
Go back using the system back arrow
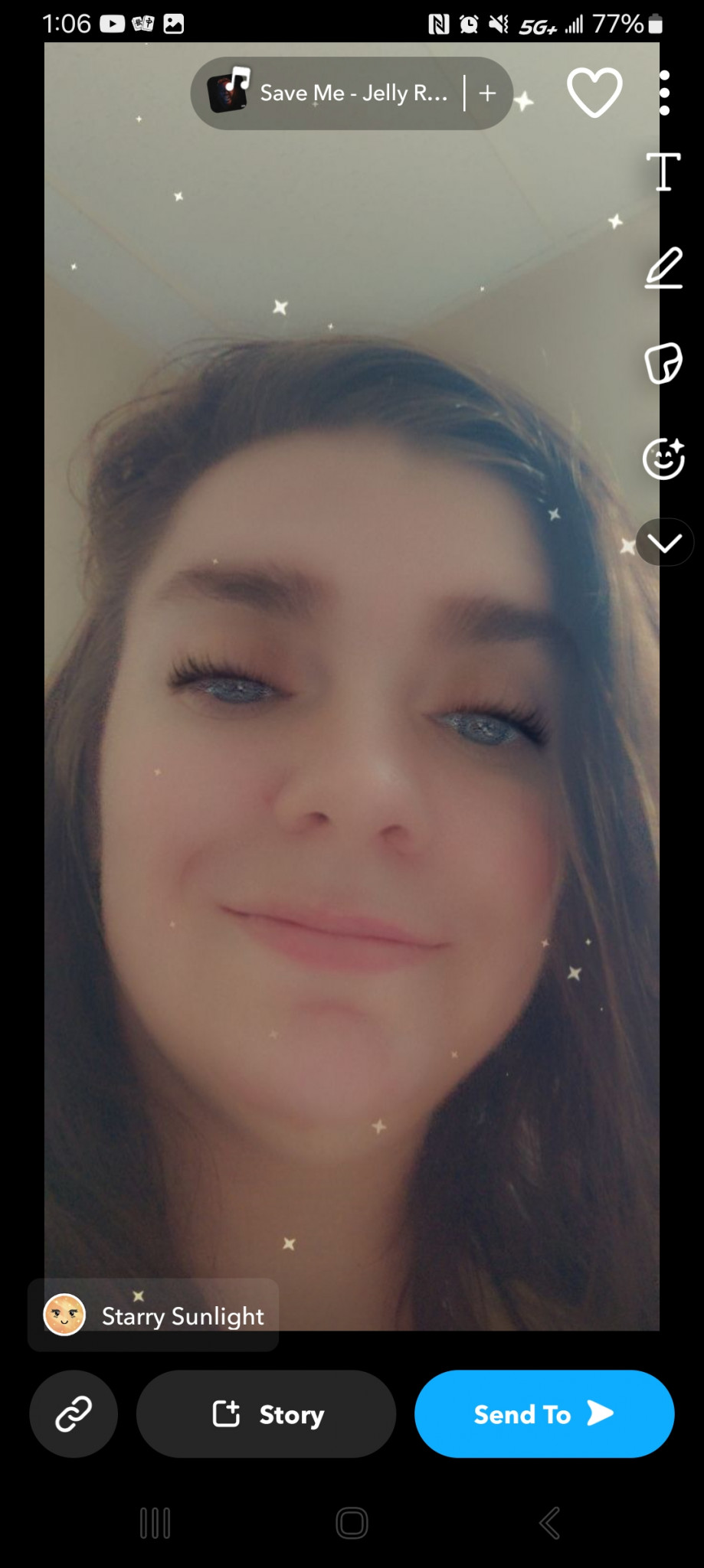(x=549, y=1523)
